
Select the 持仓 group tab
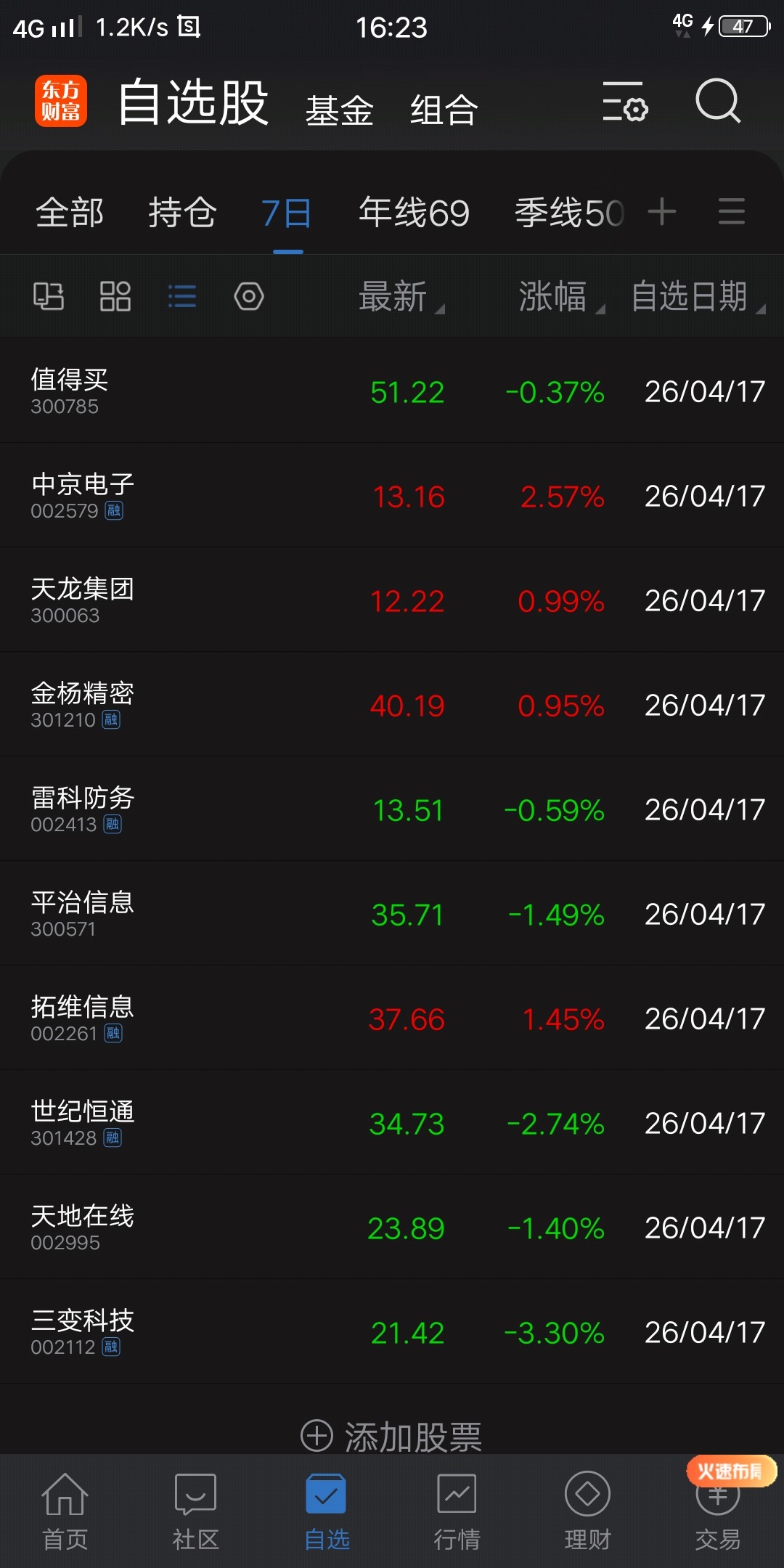[x=182, y=213]
